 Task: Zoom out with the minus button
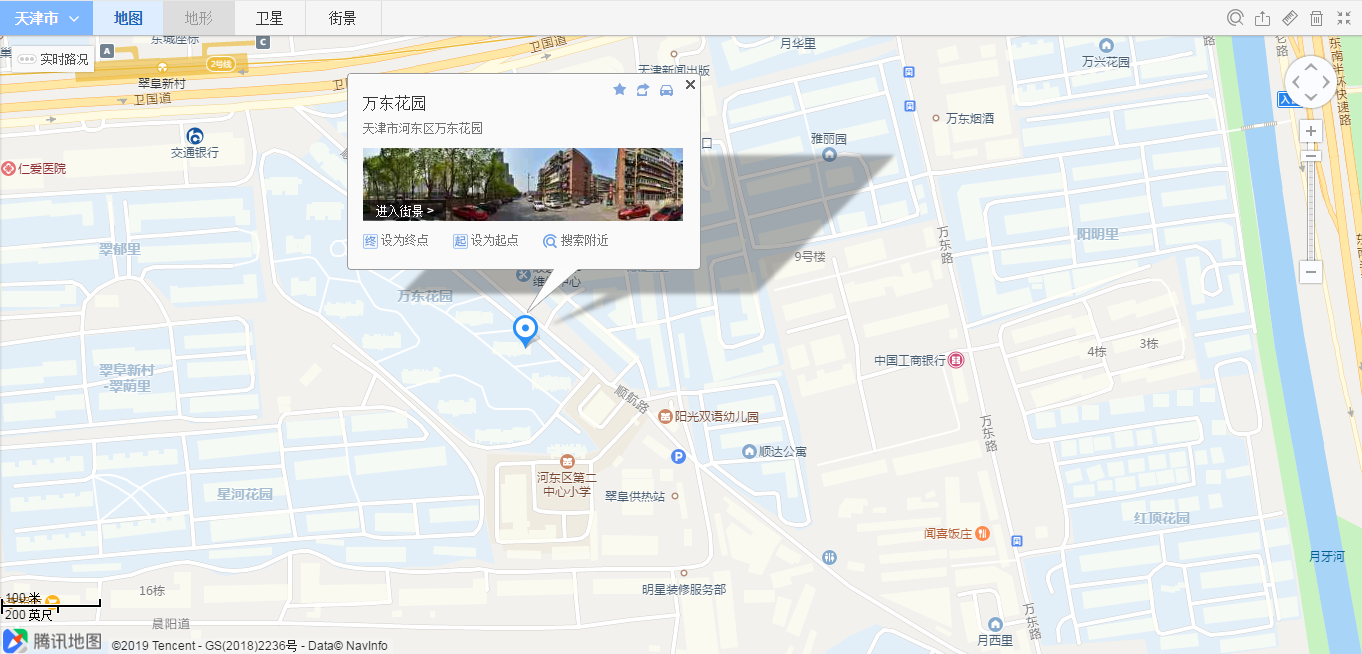(x=1311, y=271)
